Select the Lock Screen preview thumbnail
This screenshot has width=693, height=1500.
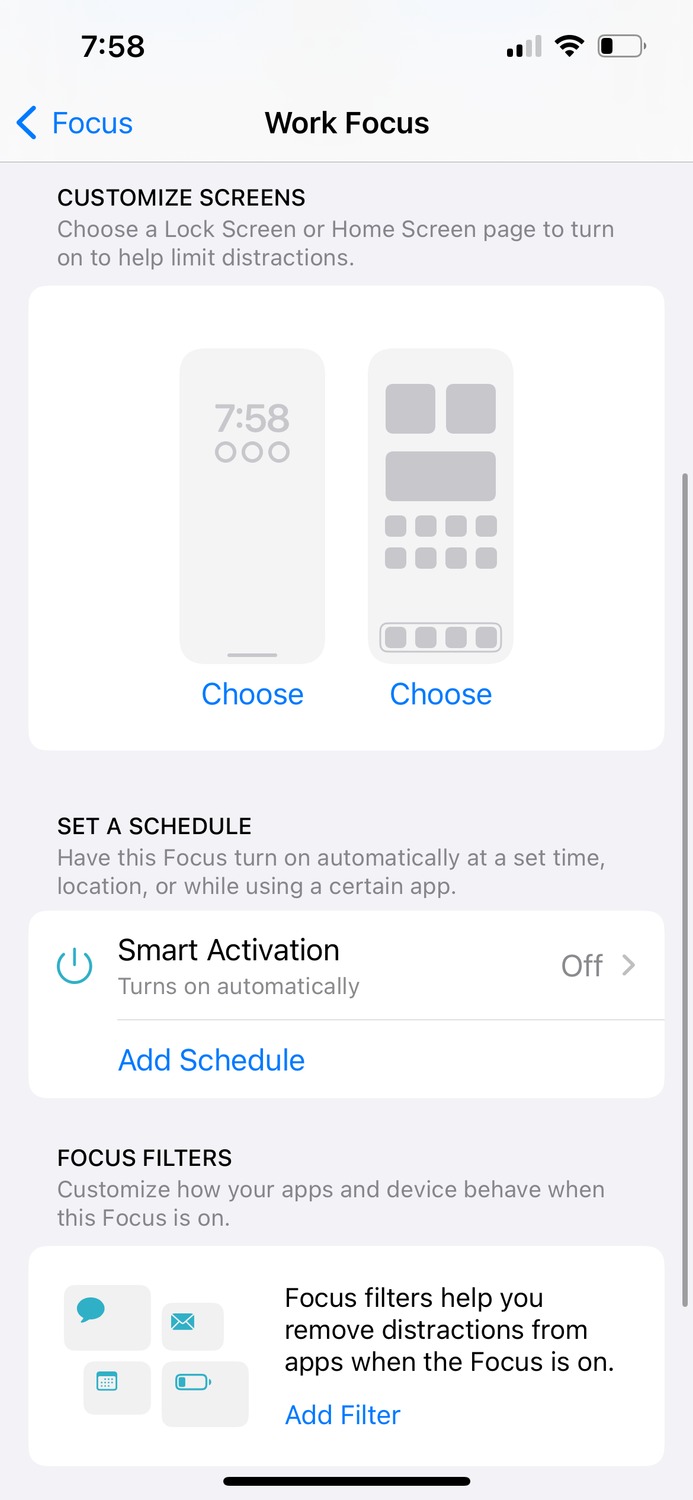click(x=252, y=506)
